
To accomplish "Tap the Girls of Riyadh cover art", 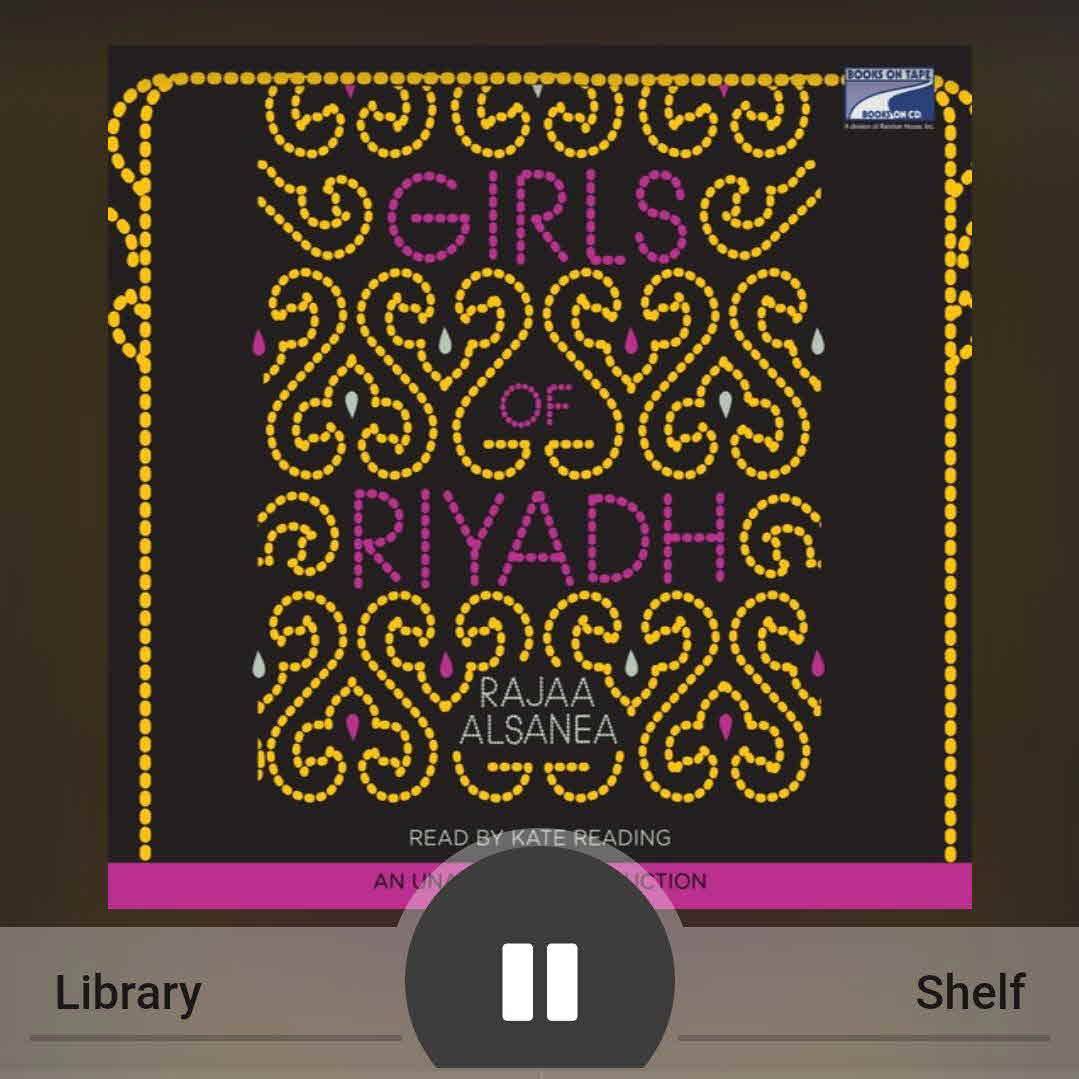I will click(539, 450).
